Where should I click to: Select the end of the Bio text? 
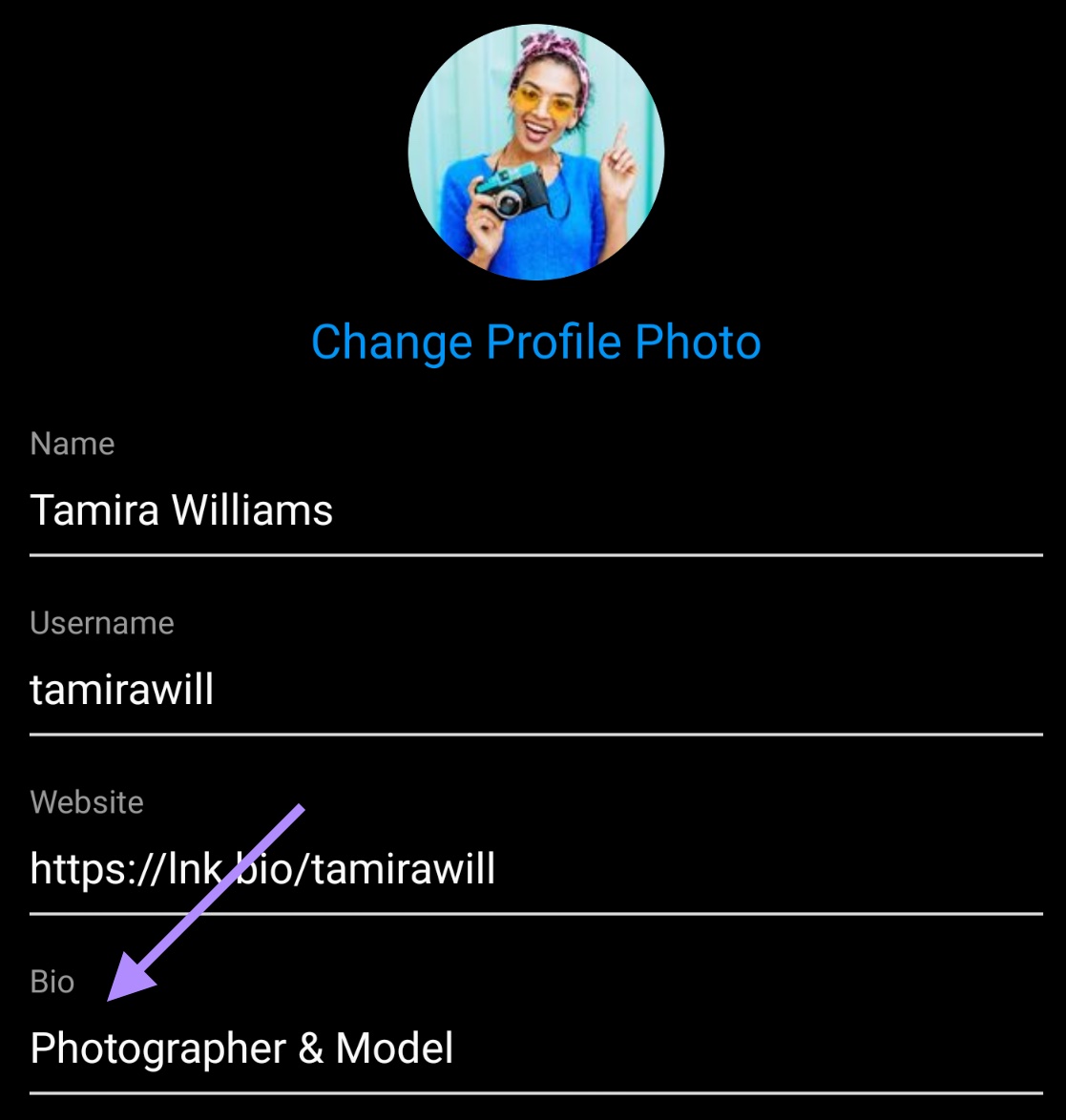[454, 1047]
